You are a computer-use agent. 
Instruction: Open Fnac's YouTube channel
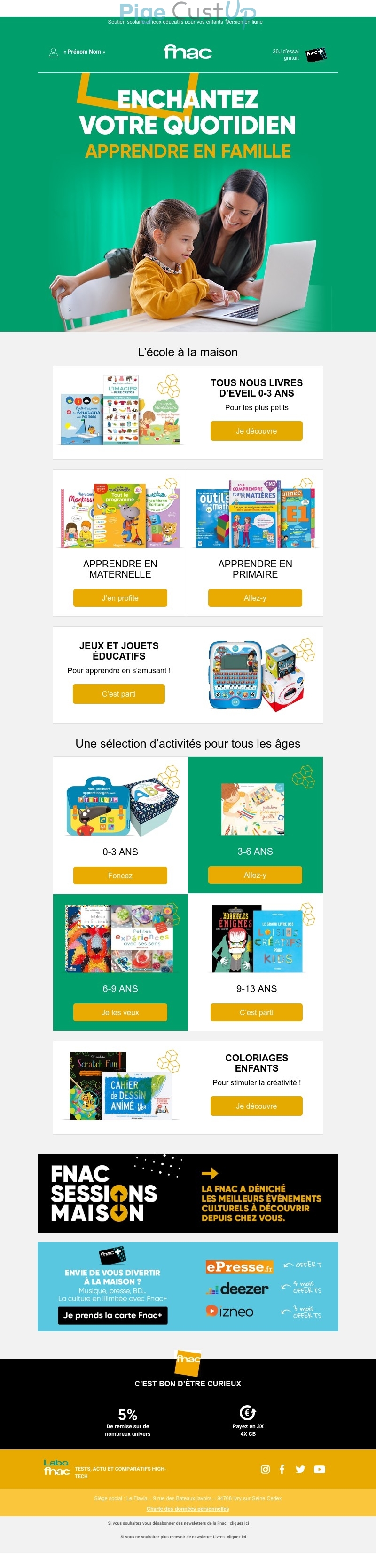click(320, 1469)
